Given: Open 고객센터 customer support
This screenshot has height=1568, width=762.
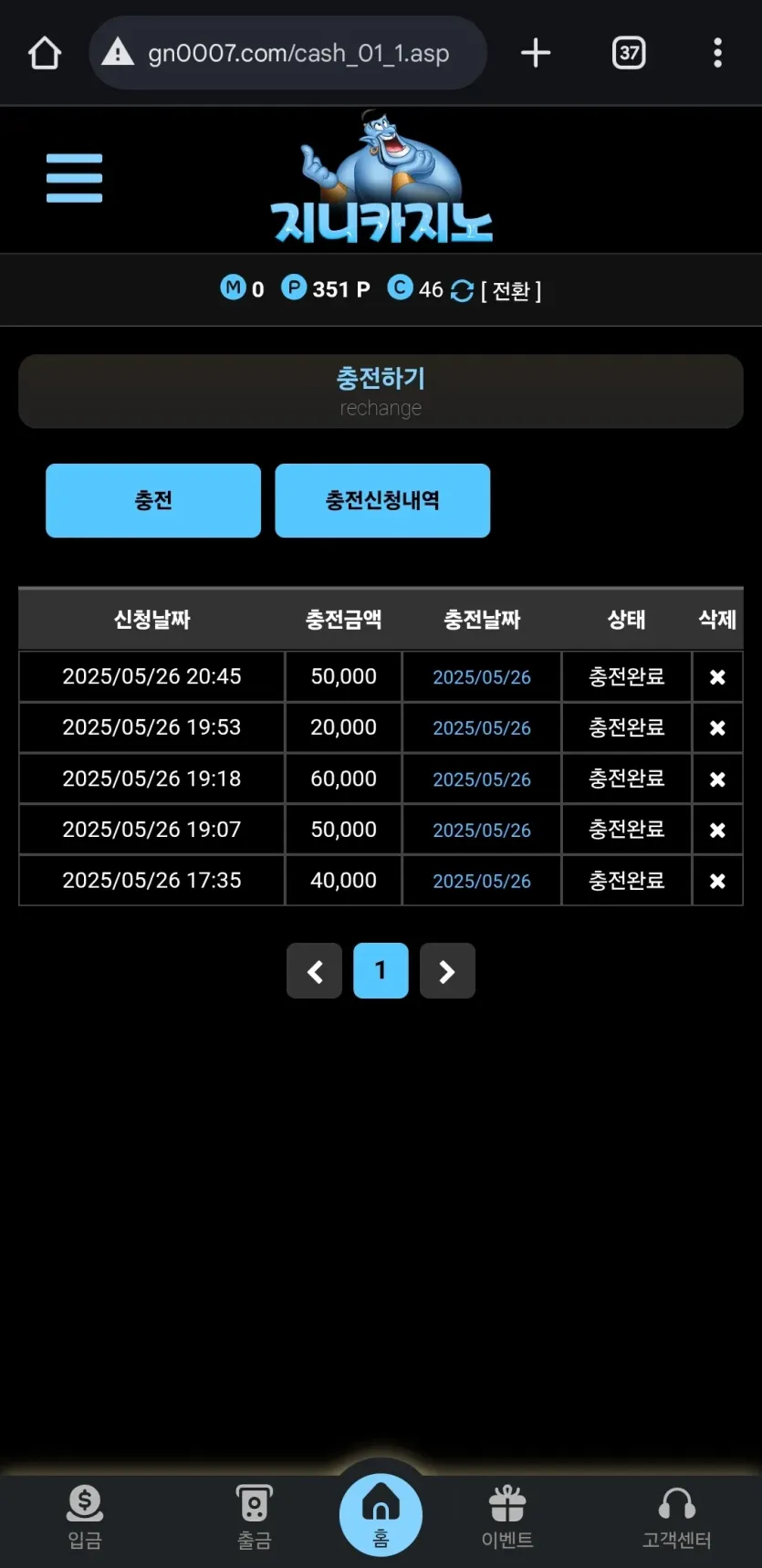Looking at the screenshot, I should (x=676, y=1517).
